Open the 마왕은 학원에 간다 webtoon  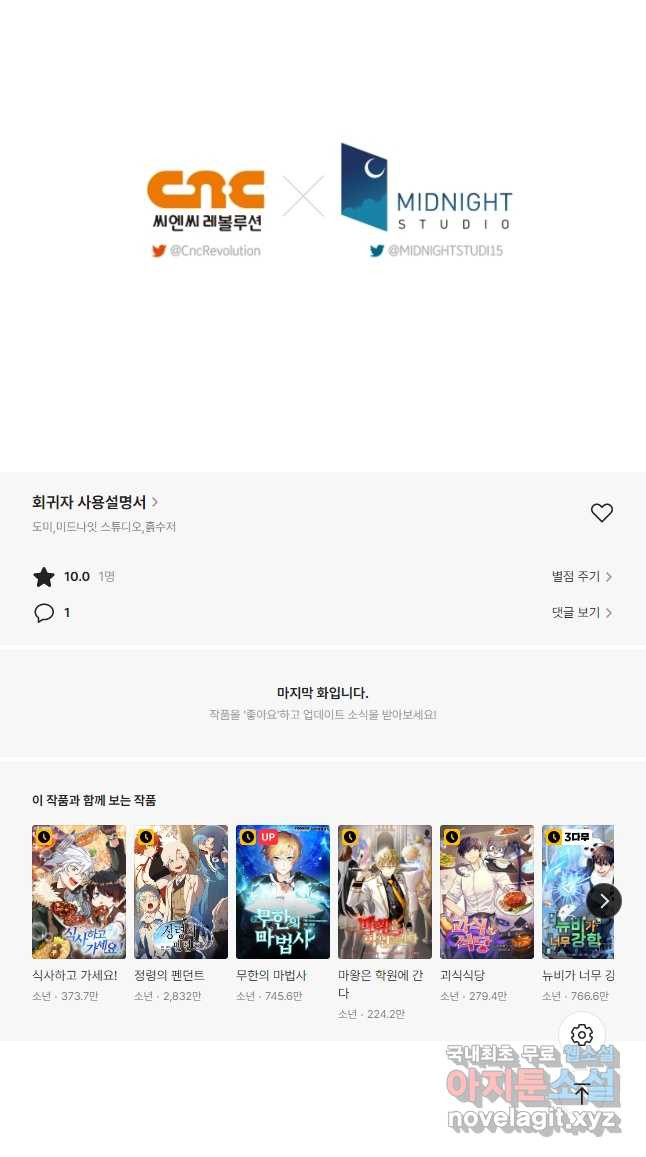(385, 892)
